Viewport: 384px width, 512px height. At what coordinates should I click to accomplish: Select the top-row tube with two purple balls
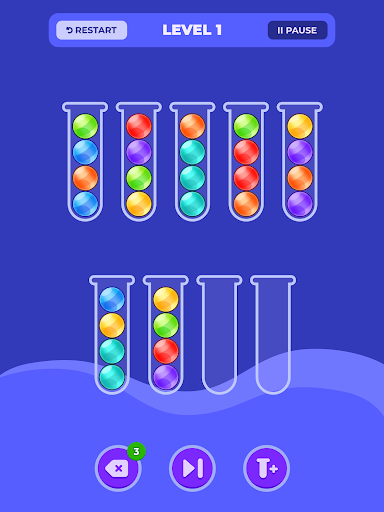point(300,162)
